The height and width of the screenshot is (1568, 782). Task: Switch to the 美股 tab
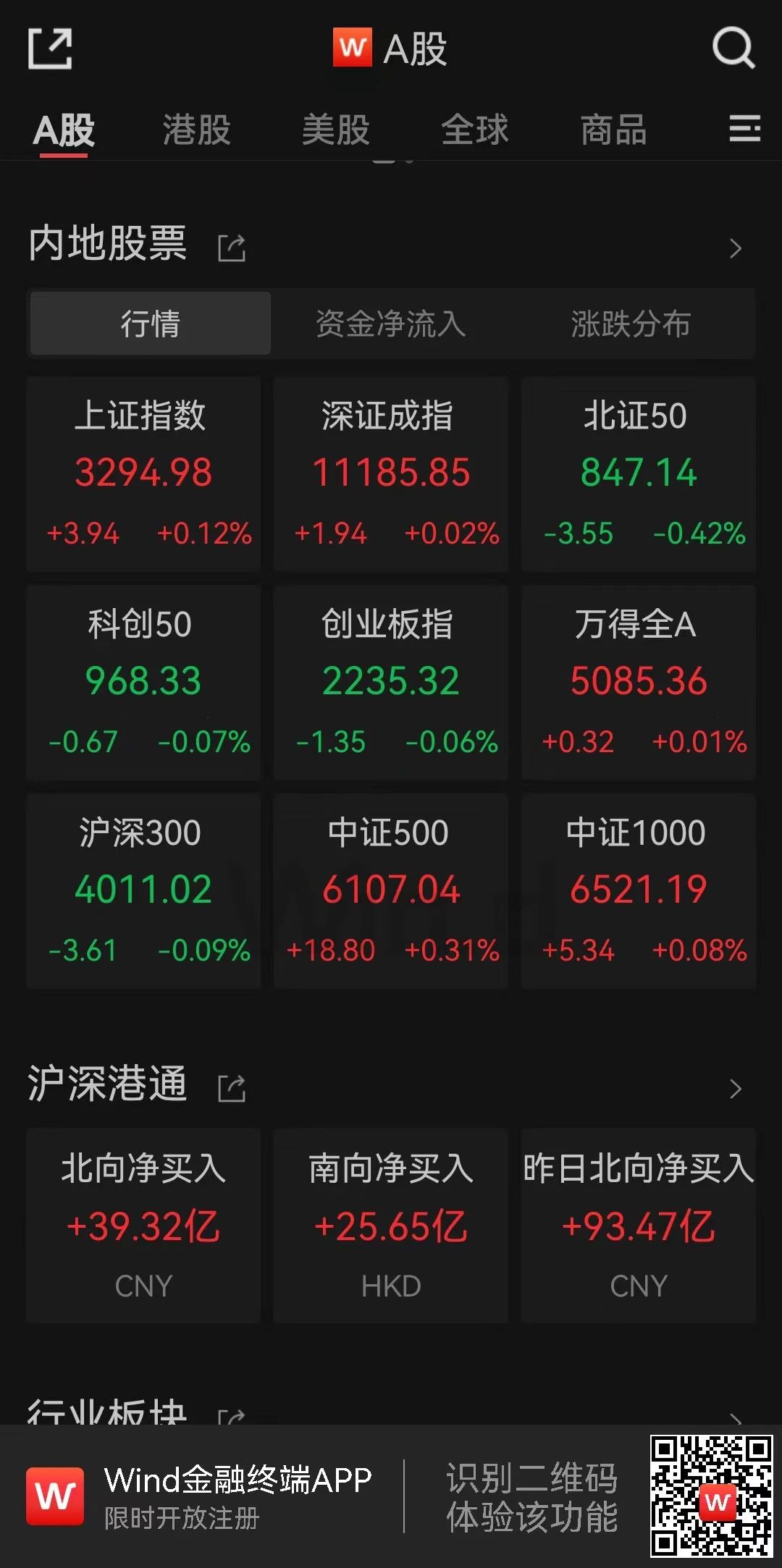336,130
